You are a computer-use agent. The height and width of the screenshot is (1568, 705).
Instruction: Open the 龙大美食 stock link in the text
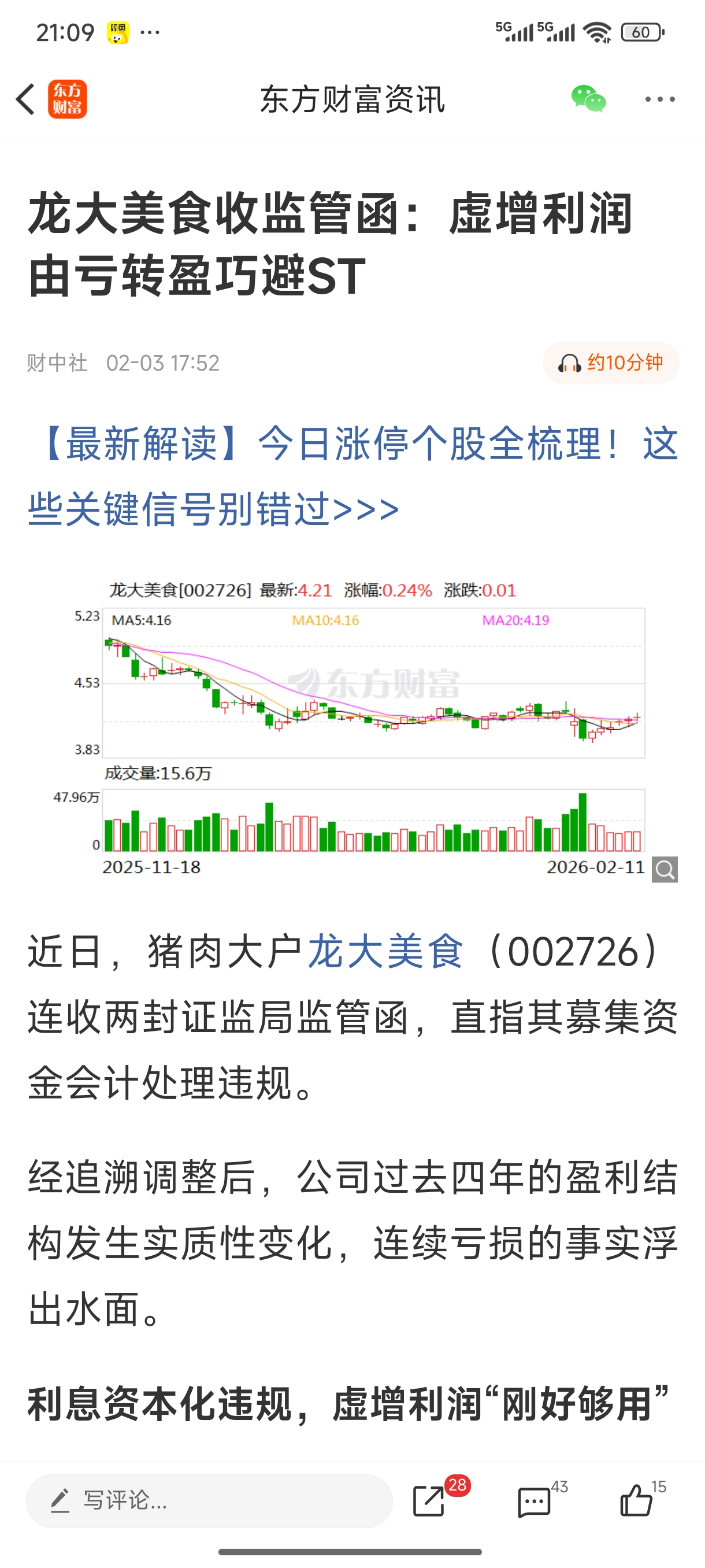385,952
